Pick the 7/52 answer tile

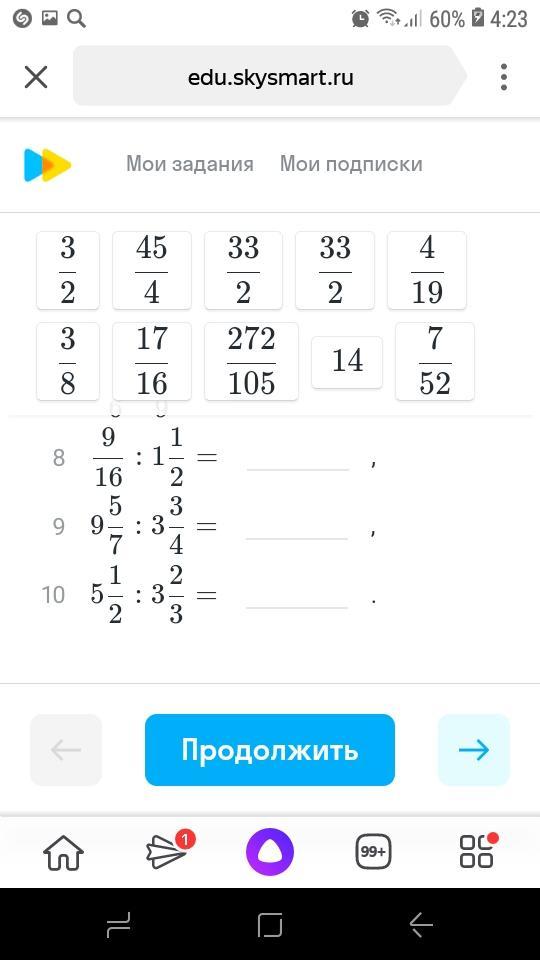435,361
